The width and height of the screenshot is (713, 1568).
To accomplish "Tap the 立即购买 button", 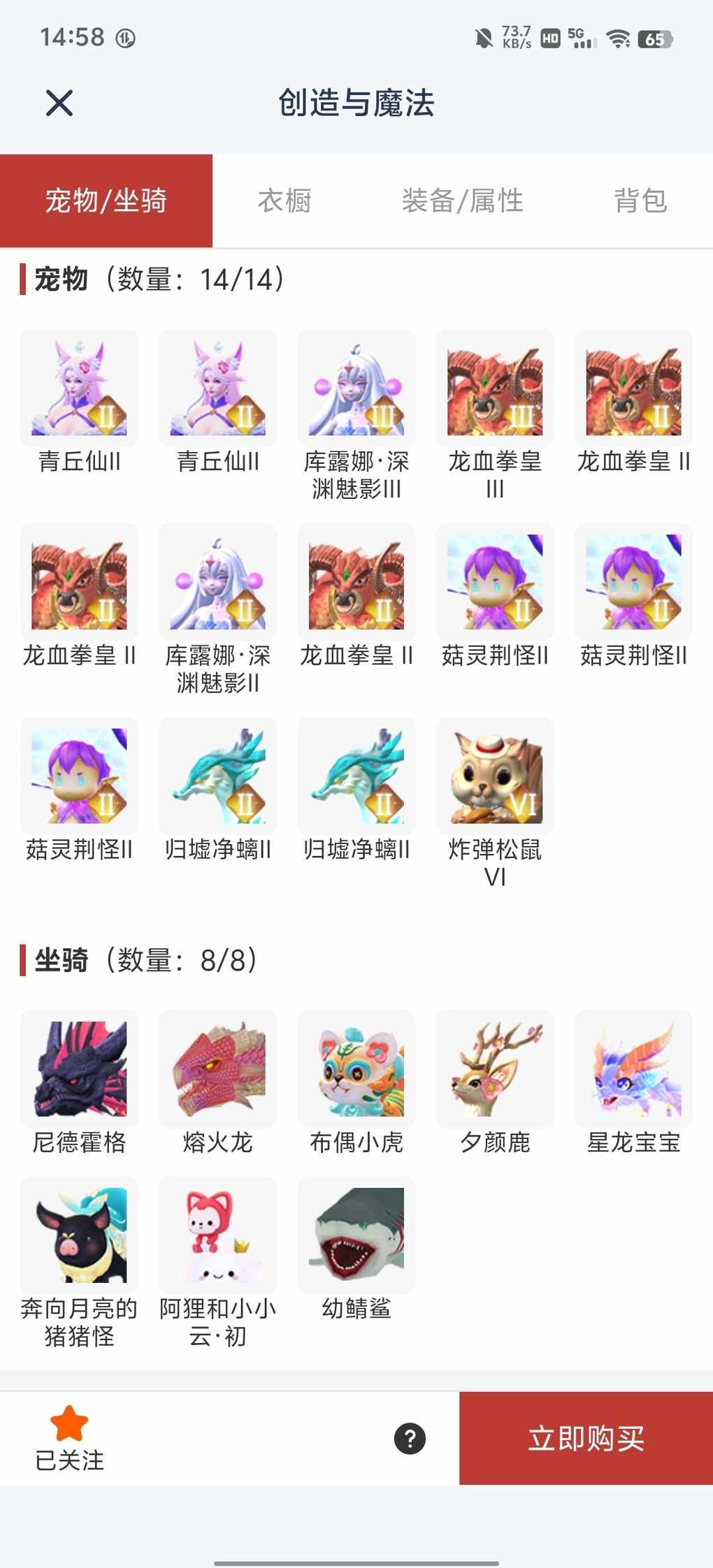I will [586, 1438].
